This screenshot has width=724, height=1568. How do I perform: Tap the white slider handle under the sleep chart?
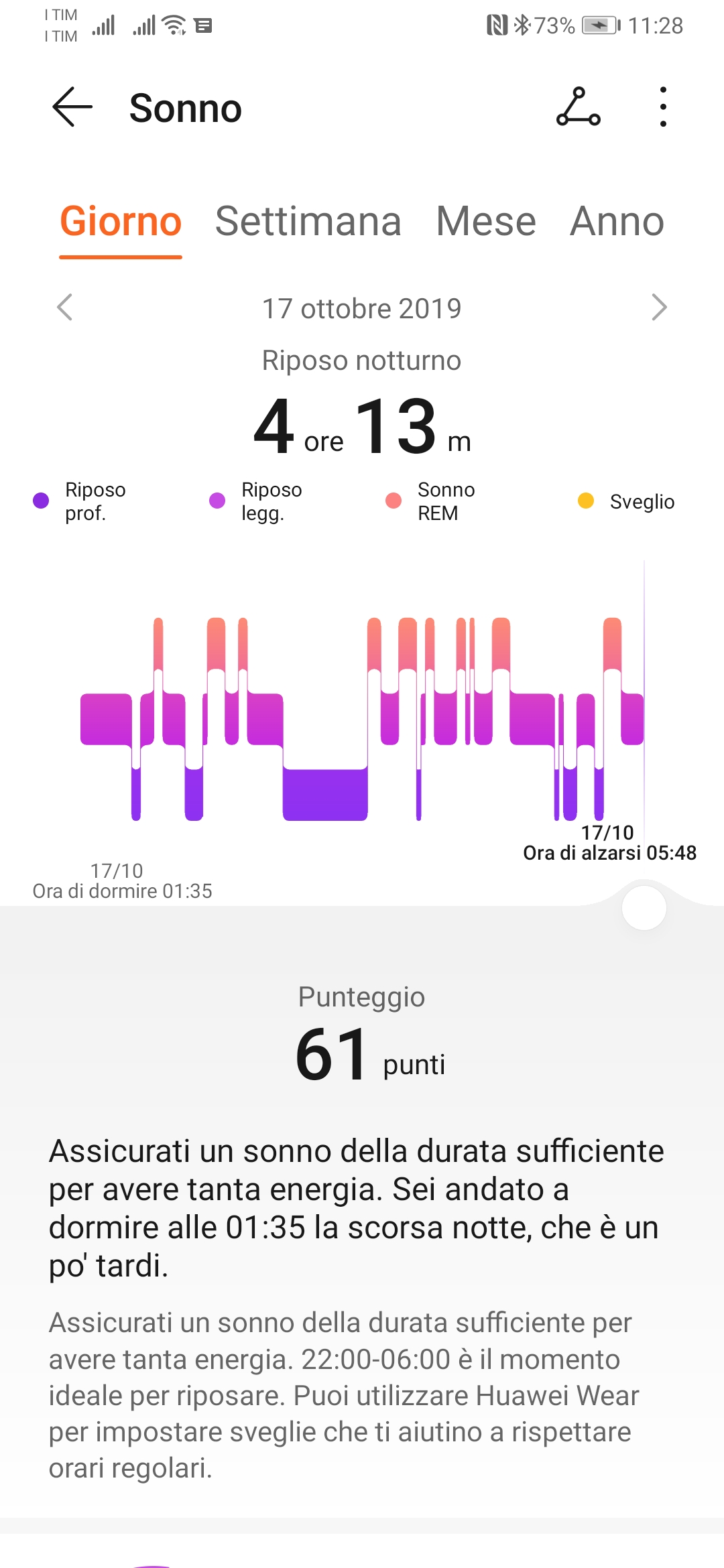coord(644,908)
